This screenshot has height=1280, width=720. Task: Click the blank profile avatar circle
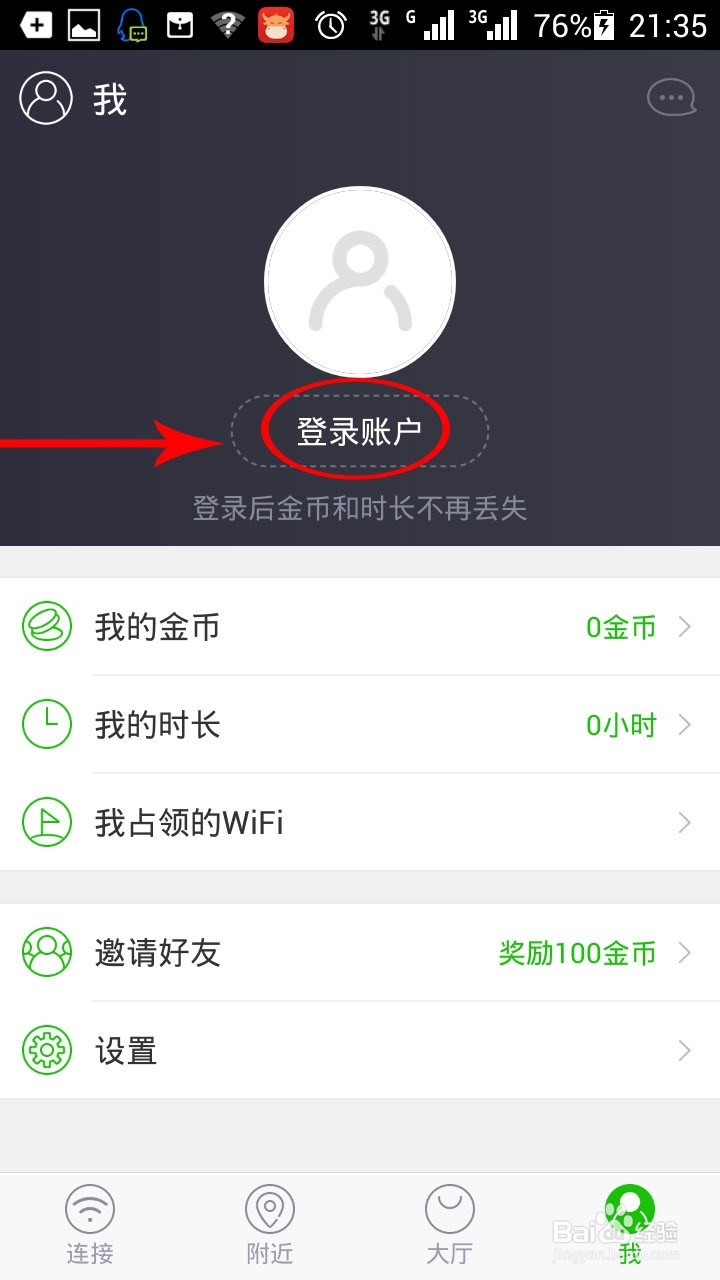tap(360, 281)
